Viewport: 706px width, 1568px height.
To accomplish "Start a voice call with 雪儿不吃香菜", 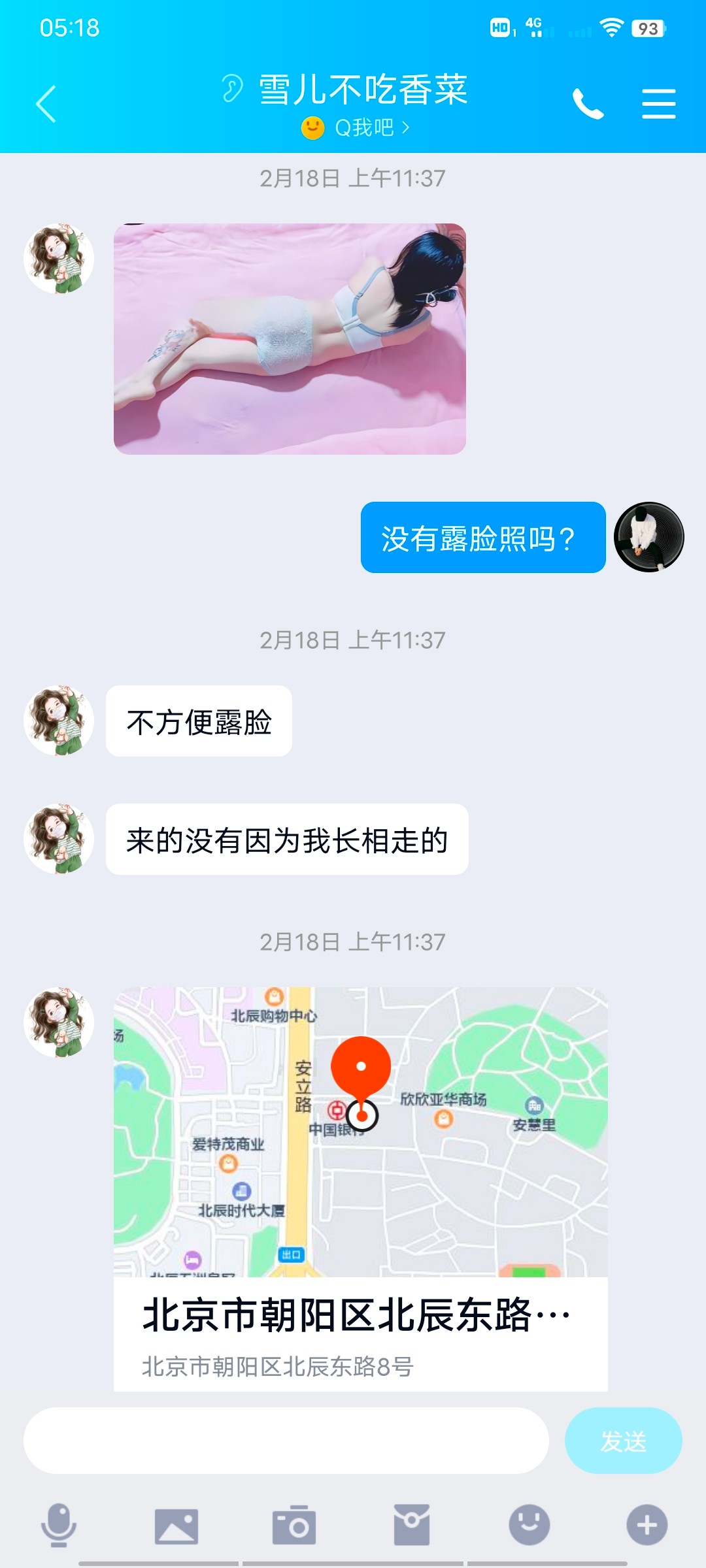I will click(x=588, y=104).
